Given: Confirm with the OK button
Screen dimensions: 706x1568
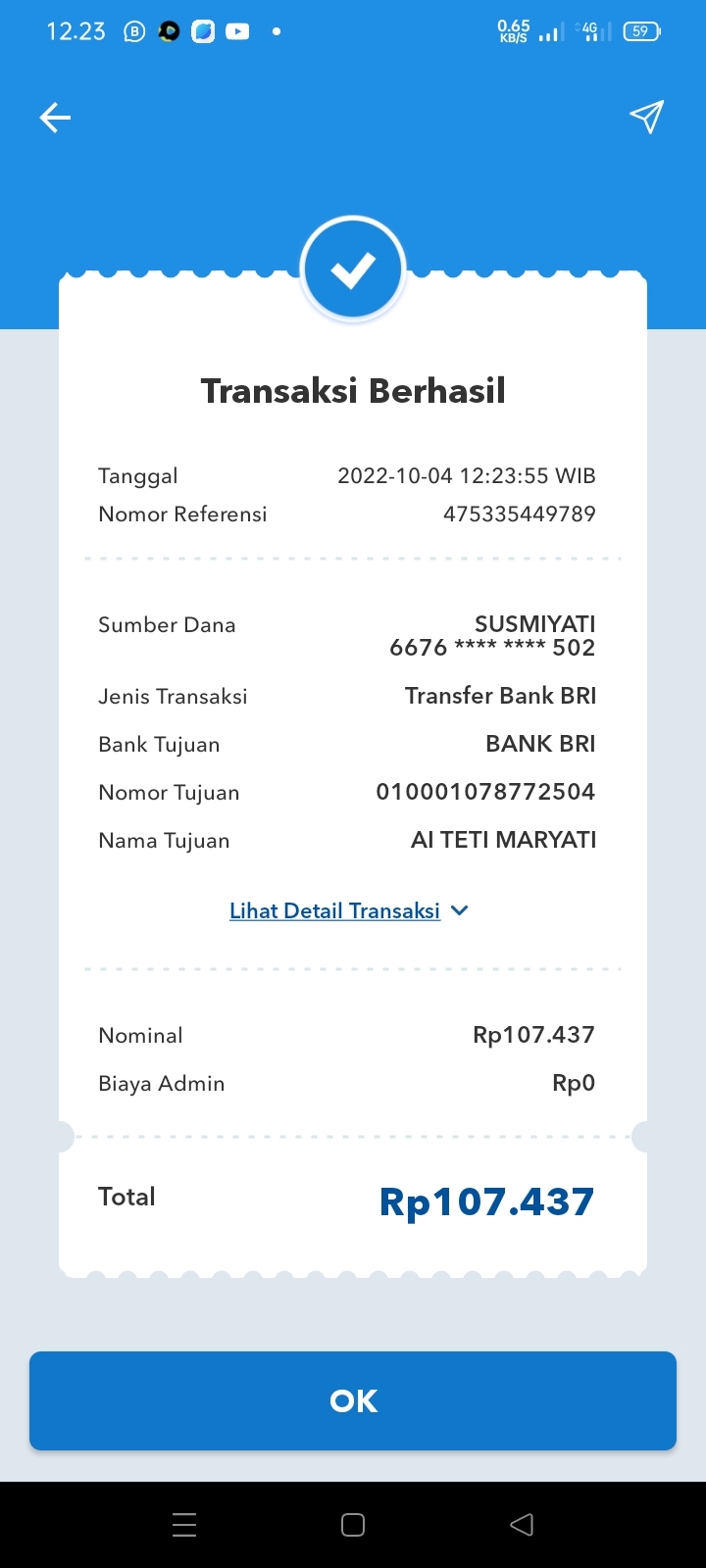Looking at the screenshot, I should (353, 1400).
